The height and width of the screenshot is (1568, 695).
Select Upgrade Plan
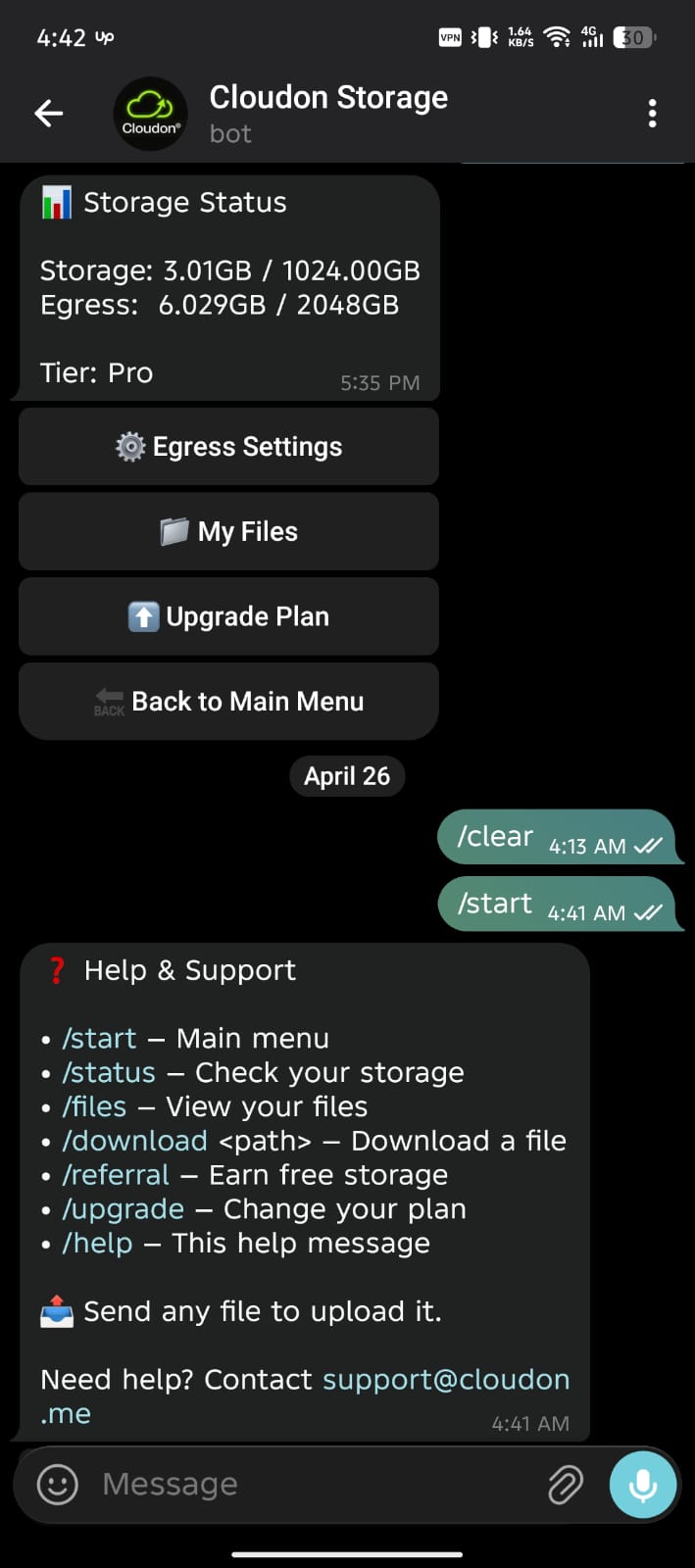228,616
